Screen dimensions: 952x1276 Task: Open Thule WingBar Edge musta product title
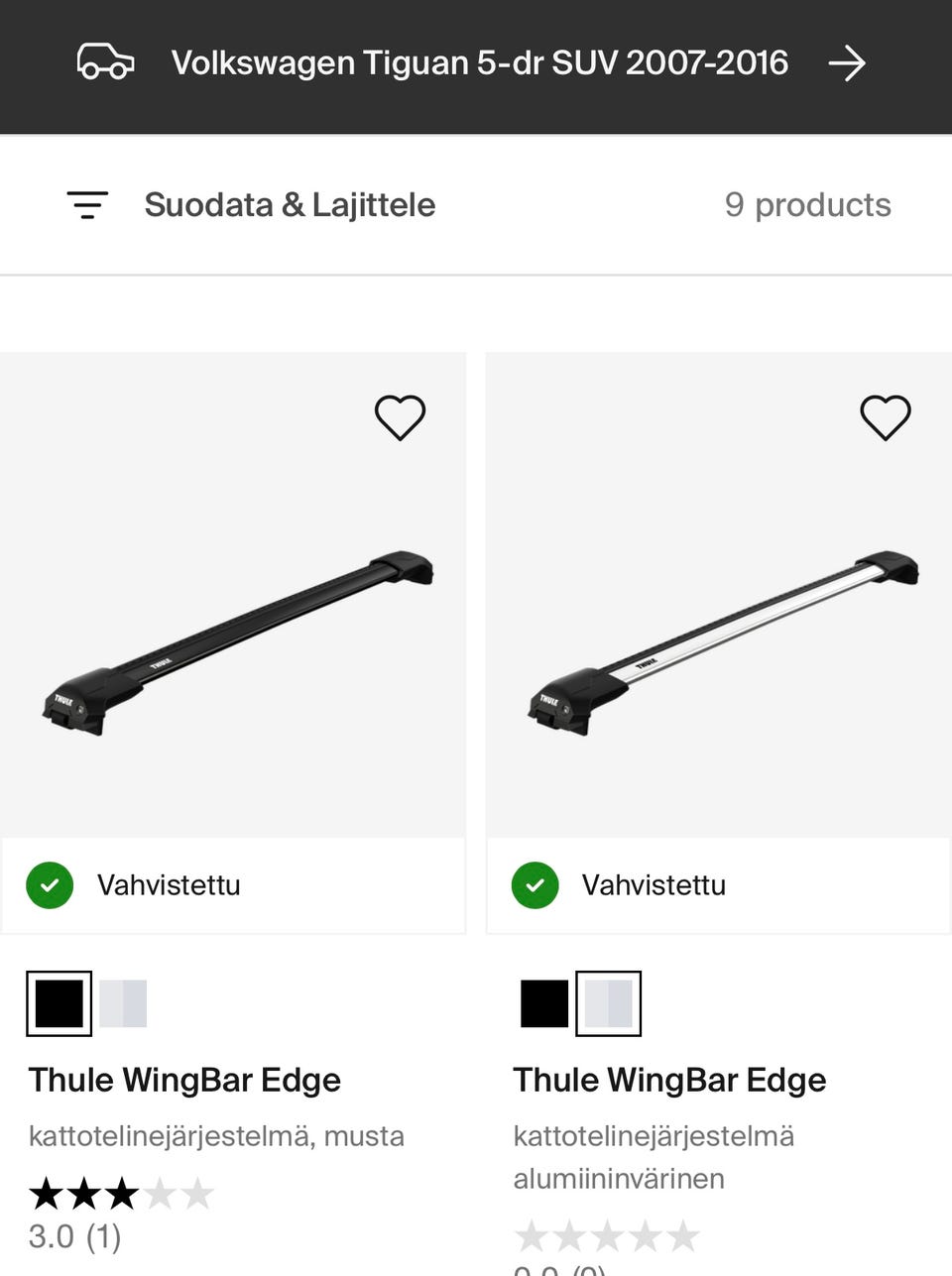tap(184, 1080)
